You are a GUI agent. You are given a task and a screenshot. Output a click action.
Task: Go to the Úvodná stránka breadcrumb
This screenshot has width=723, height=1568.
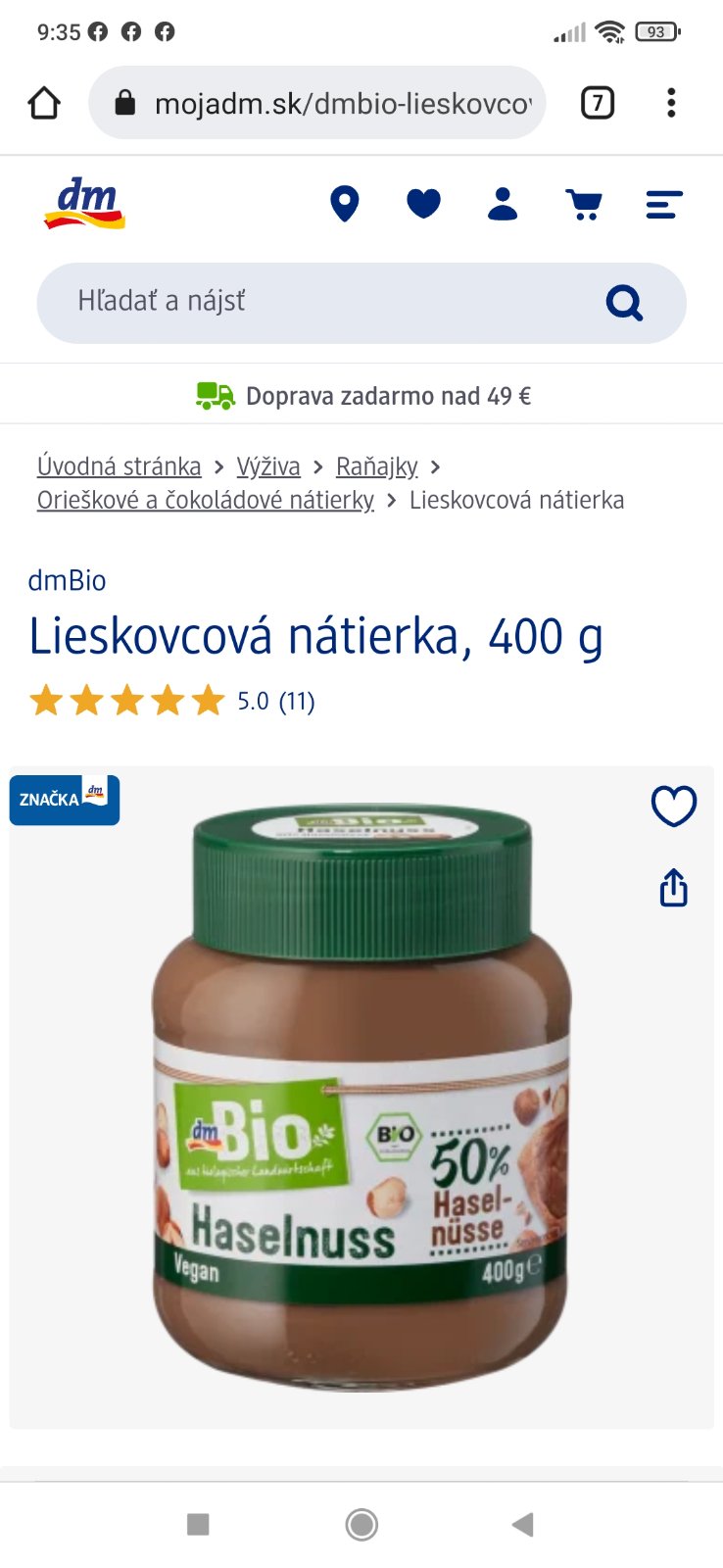pos(119,466)
